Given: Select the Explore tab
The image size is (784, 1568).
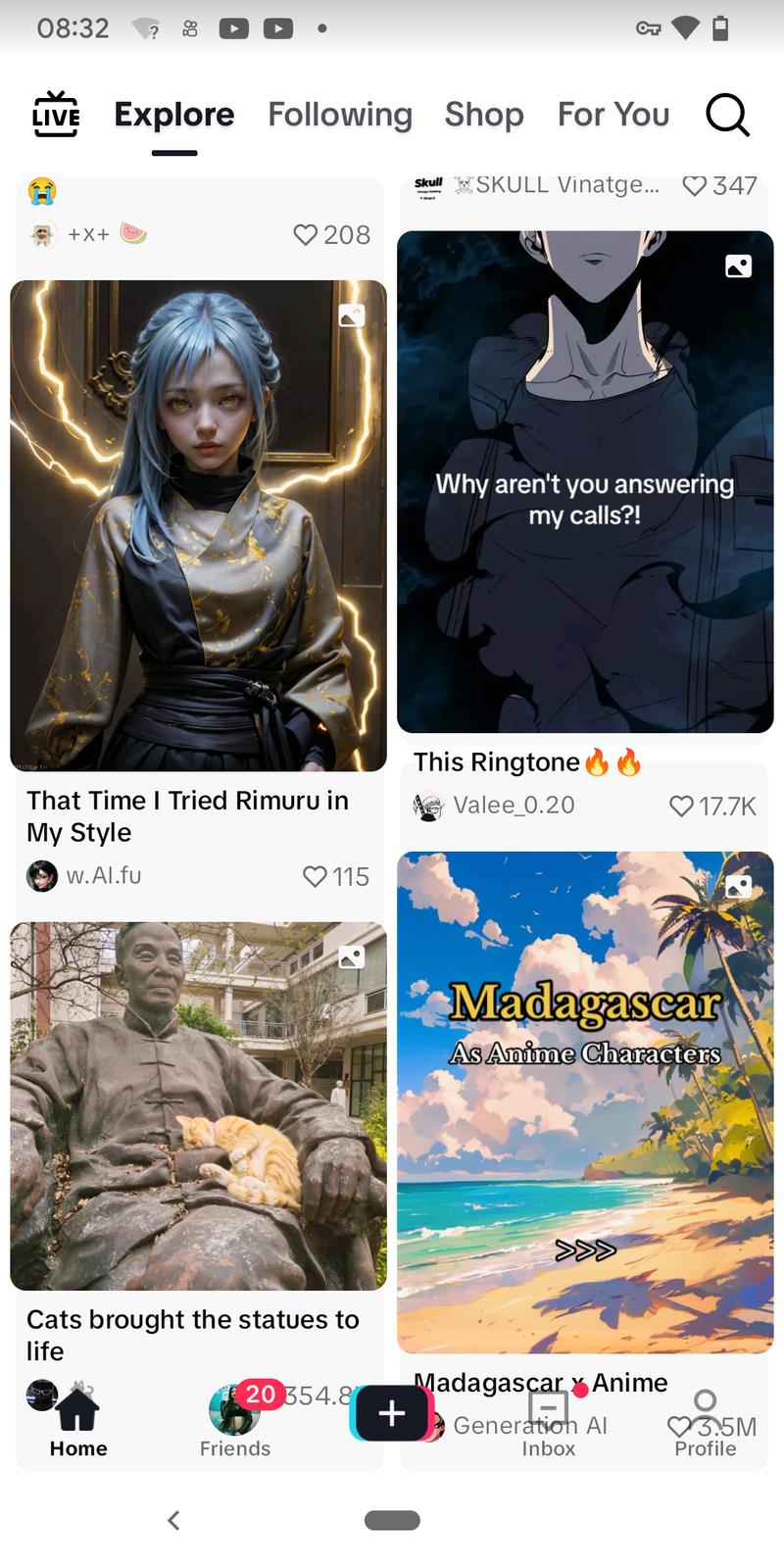Looking at the screenshot, I should coord(174,115).
